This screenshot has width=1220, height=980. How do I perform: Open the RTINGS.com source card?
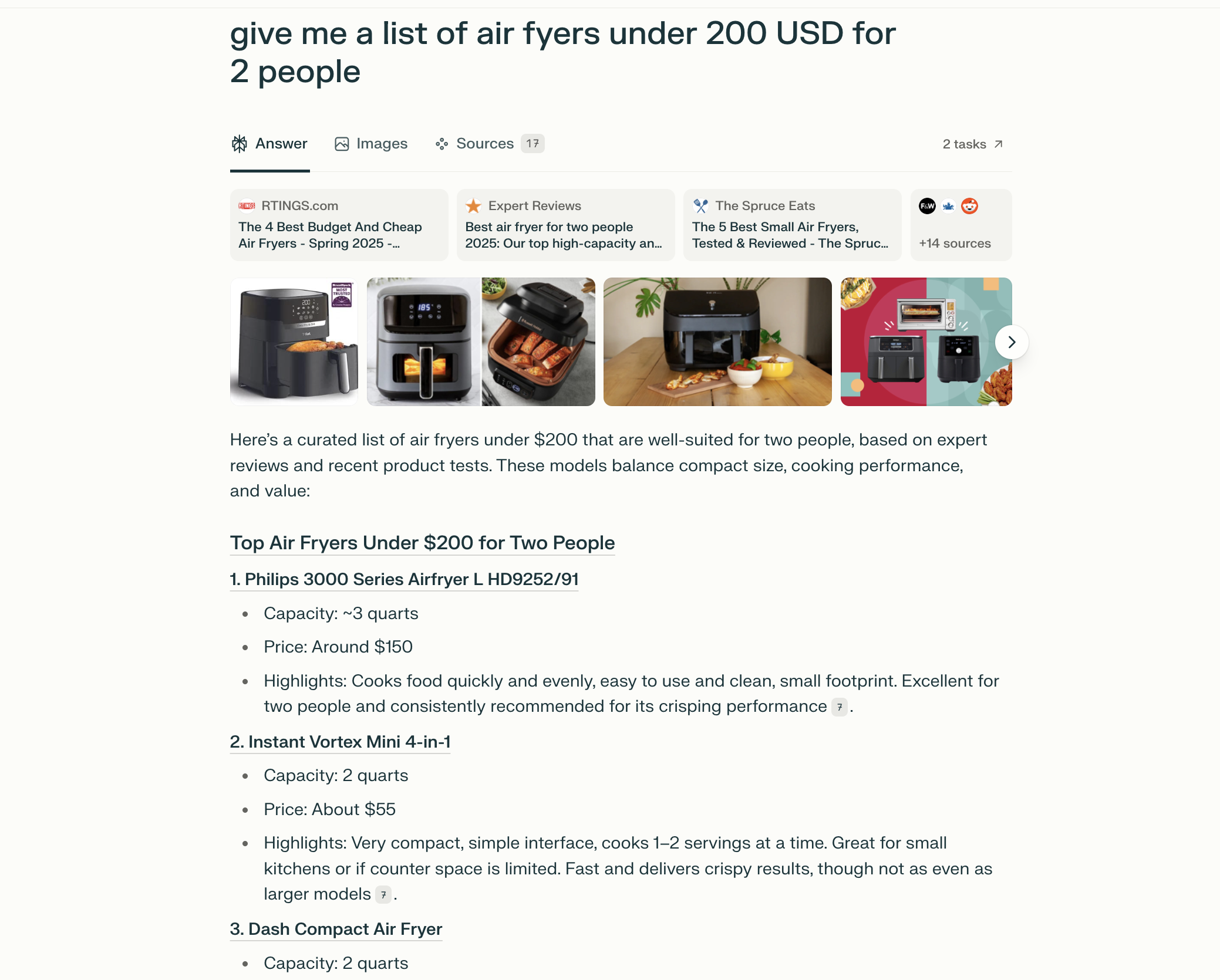[x=339, y=225]
